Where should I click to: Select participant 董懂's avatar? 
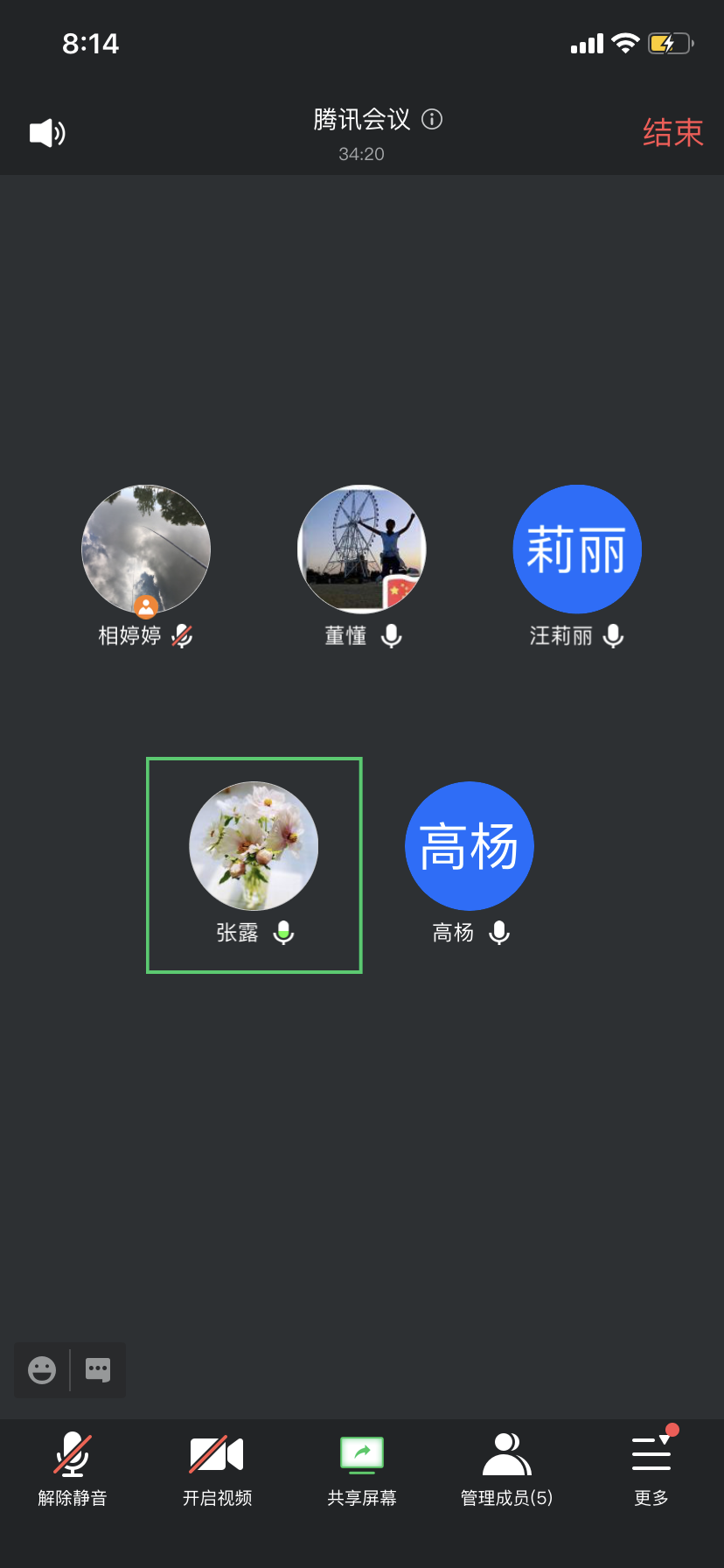(362, 549)
